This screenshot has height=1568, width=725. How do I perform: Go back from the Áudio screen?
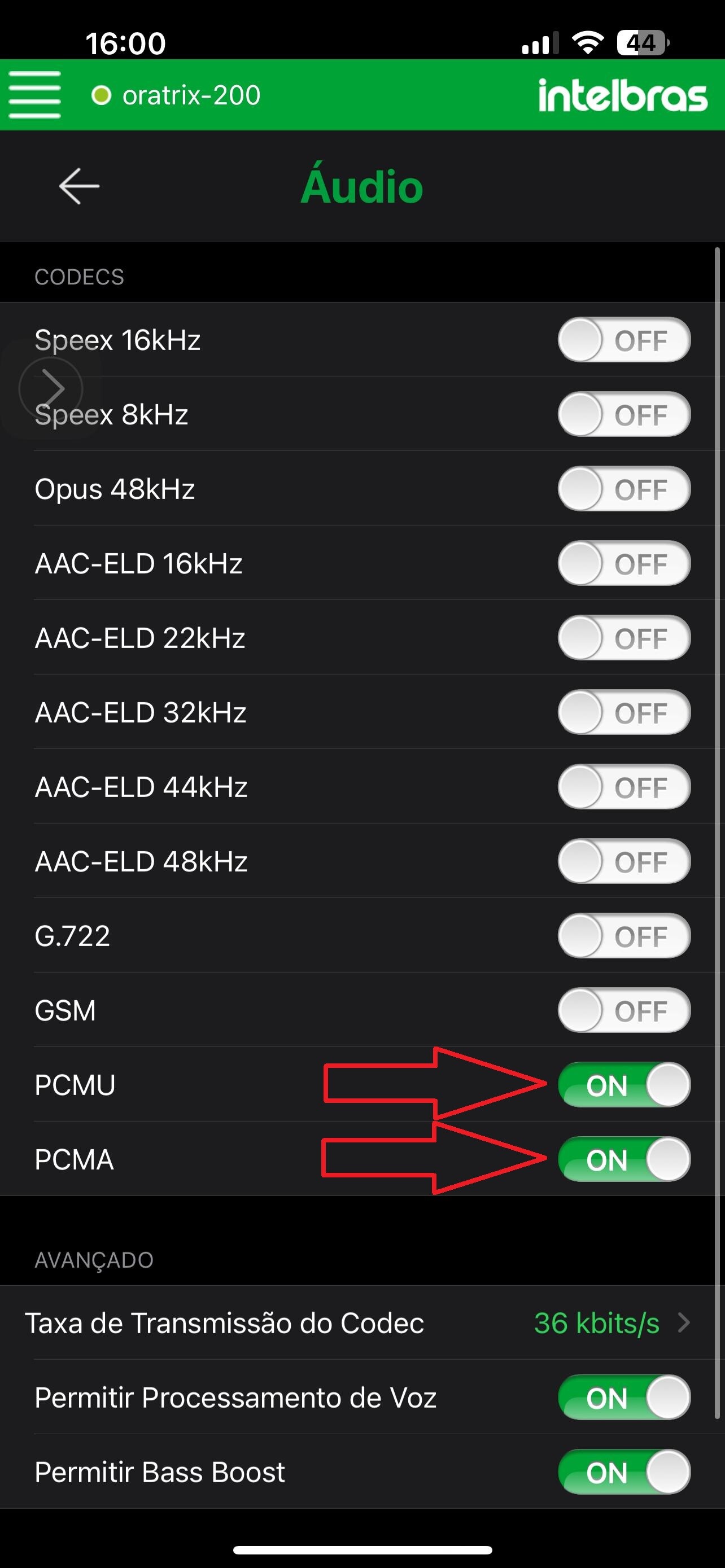tap(79, 186)
